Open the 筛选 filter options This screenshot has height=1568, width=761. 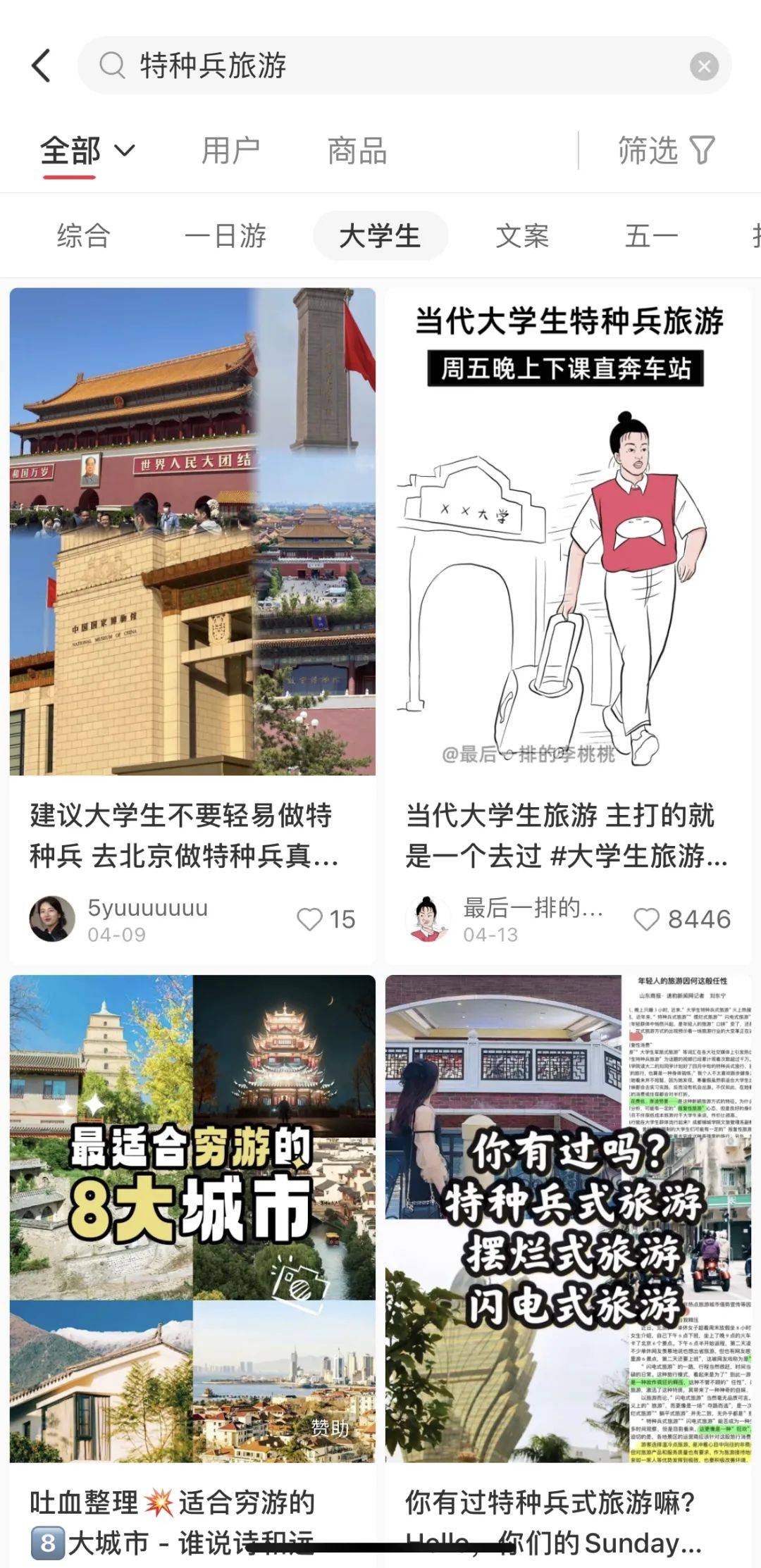(665, 151)
